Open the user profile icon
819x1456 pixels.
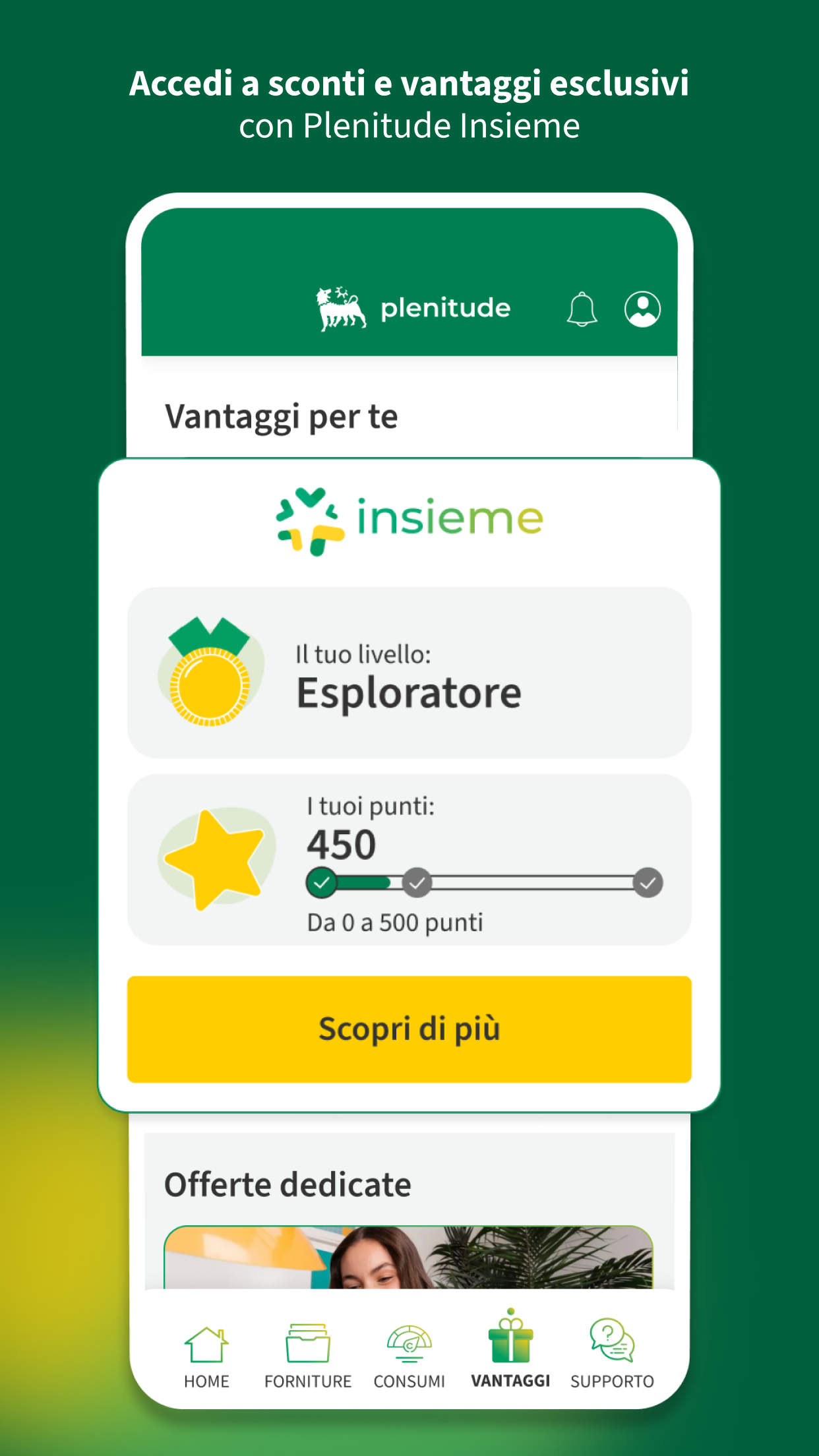pos(643,308)
